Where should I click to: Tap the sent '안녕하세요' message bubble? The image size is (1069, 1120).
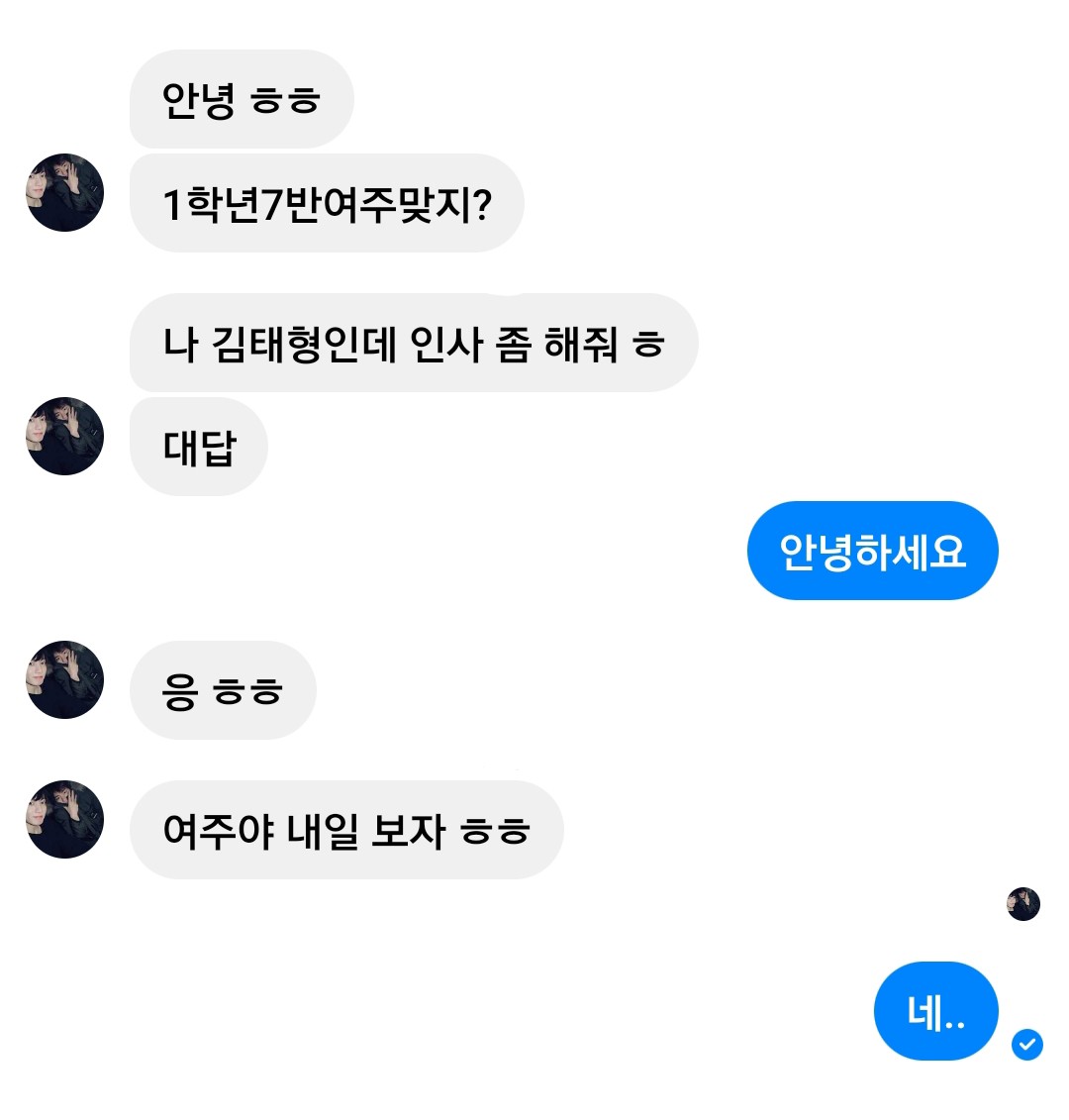pos(872,551)
